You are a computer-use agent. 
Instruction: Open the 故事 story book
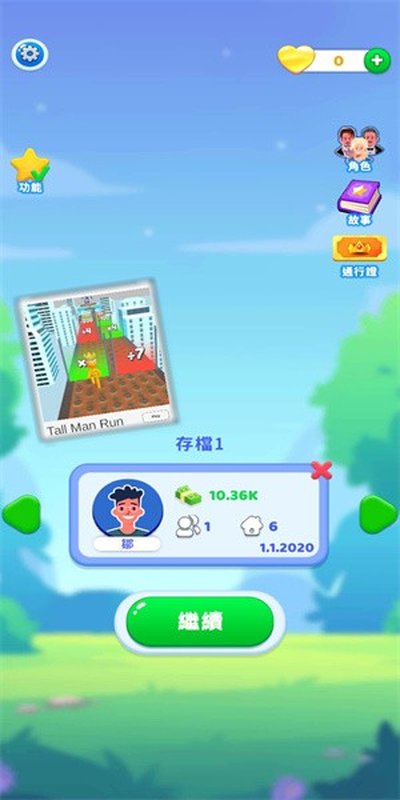[359, 203]
